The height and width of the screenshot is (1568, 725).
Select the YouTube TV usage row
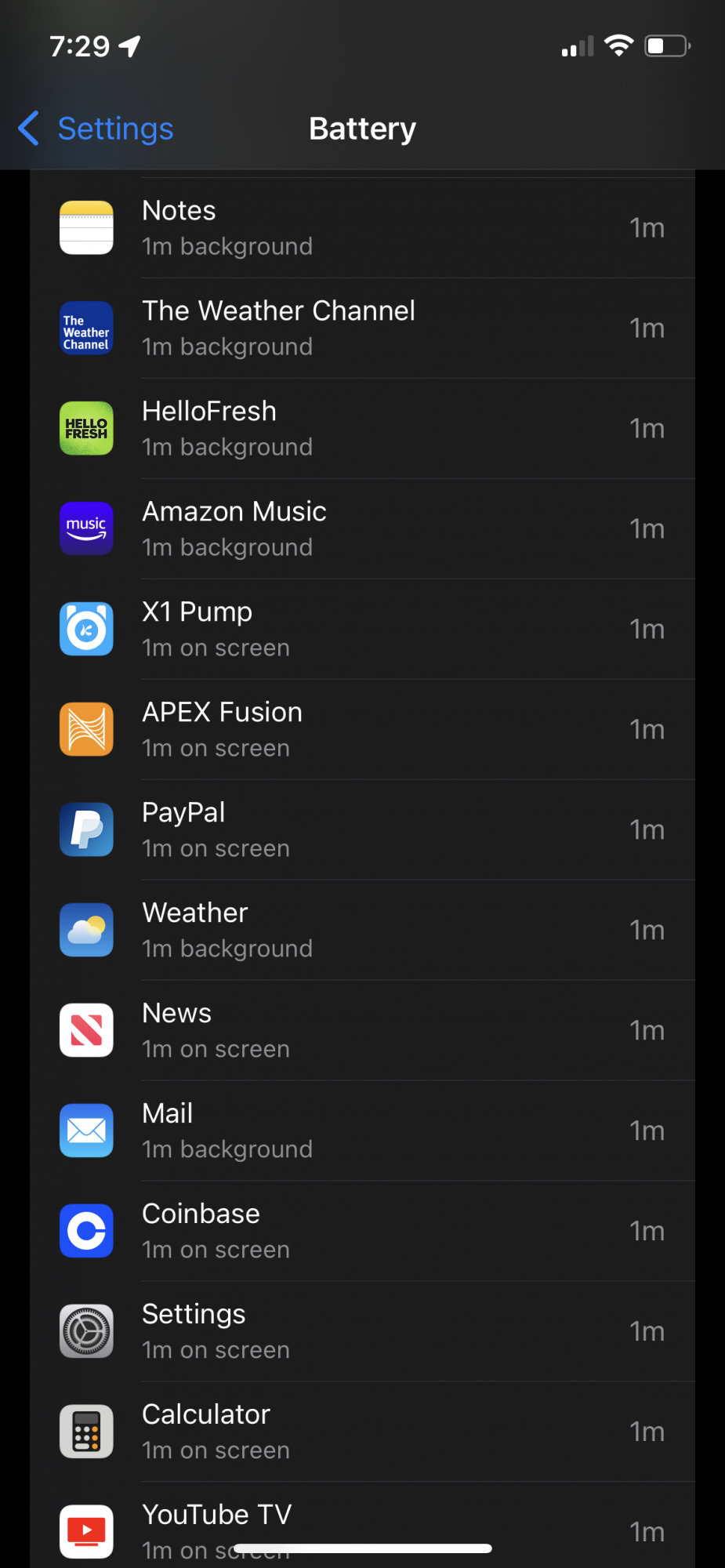362,1521
